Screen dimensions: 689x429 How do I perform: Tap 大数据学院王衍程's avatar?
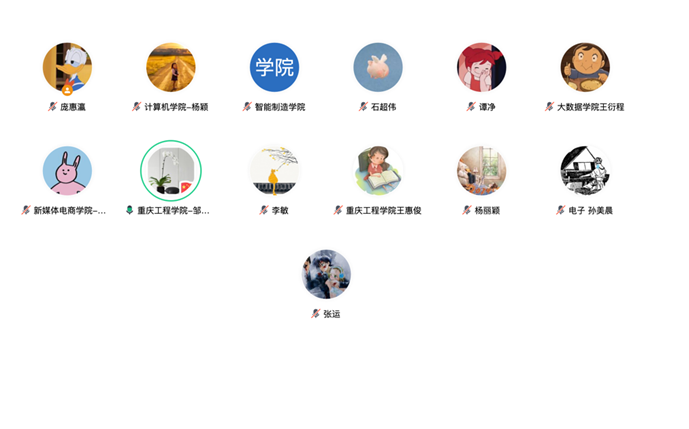[x=585, y=68]
